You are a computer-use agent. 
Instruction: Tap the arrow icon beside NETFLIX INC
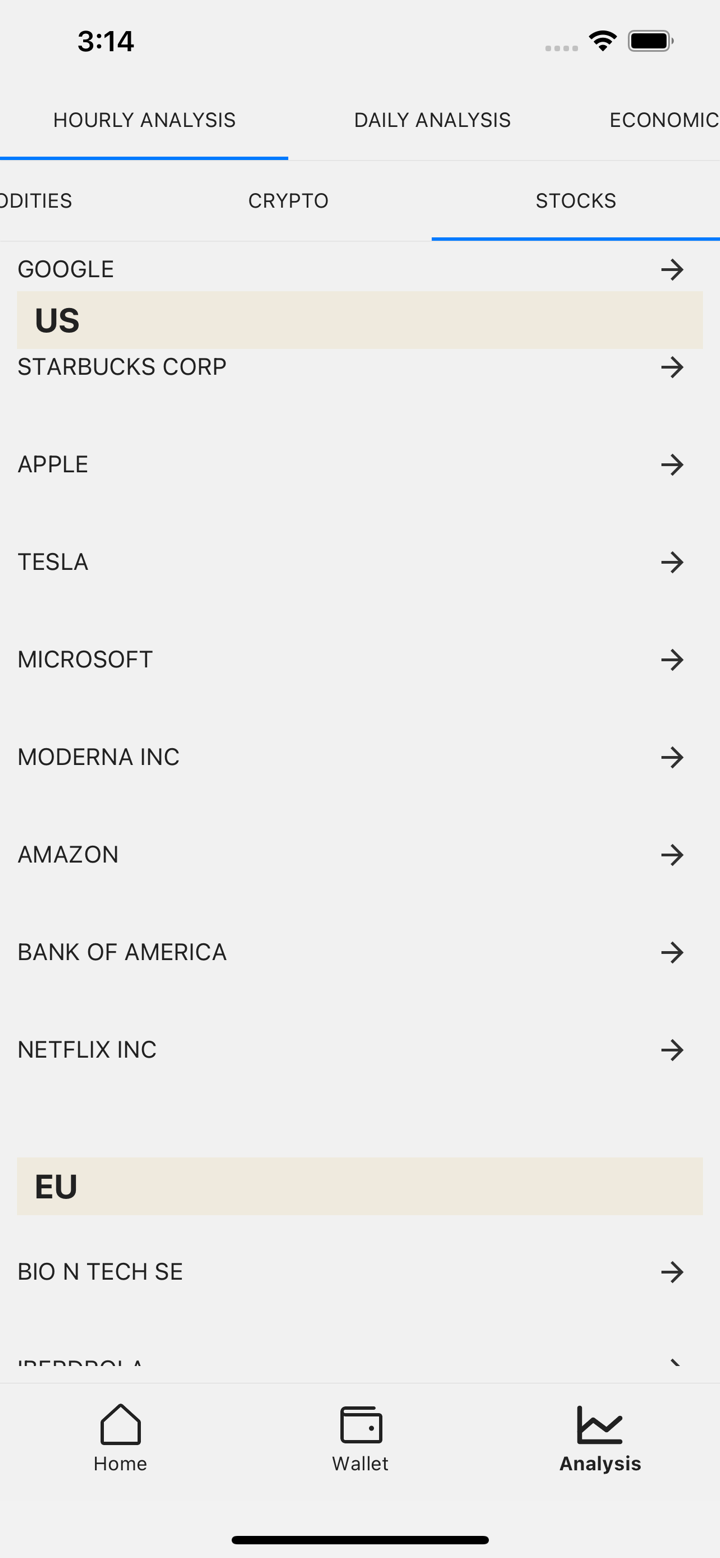pos(672,1049)
